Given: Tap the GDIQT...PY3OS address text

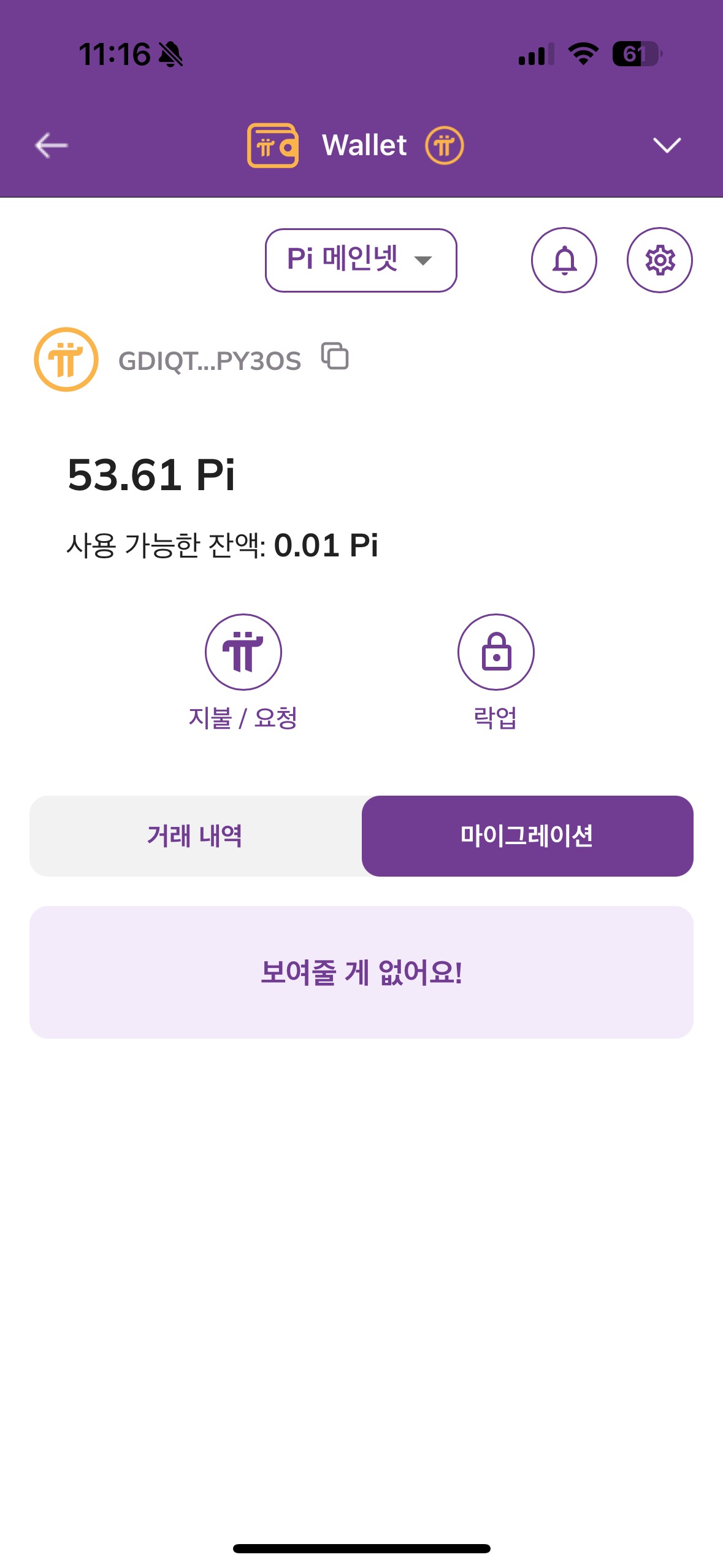Looking at the screenshot, I should point(208,359).
